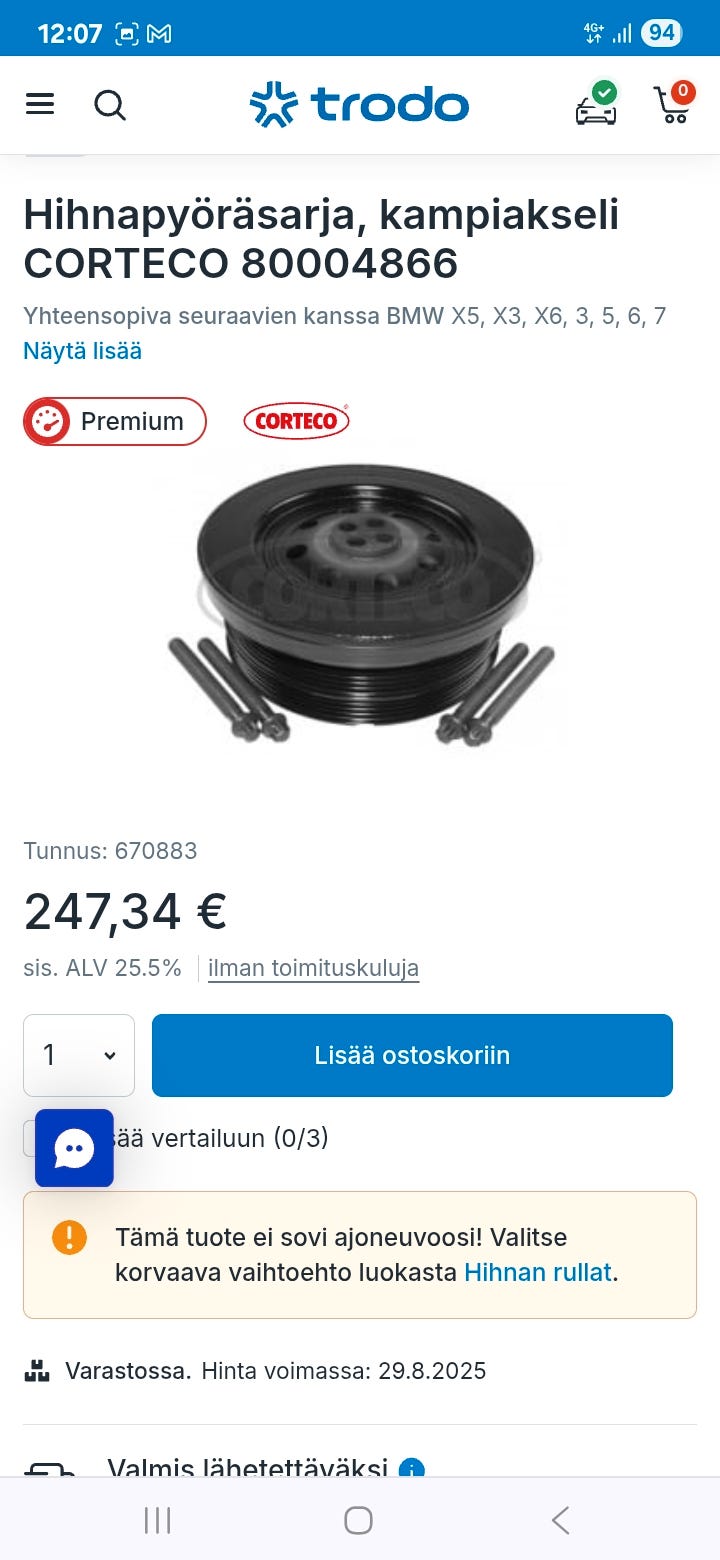Viewport: 720px width, 1560px height.
Task: Open the hamburger navigation menu
Action: (x=39, y=104)
